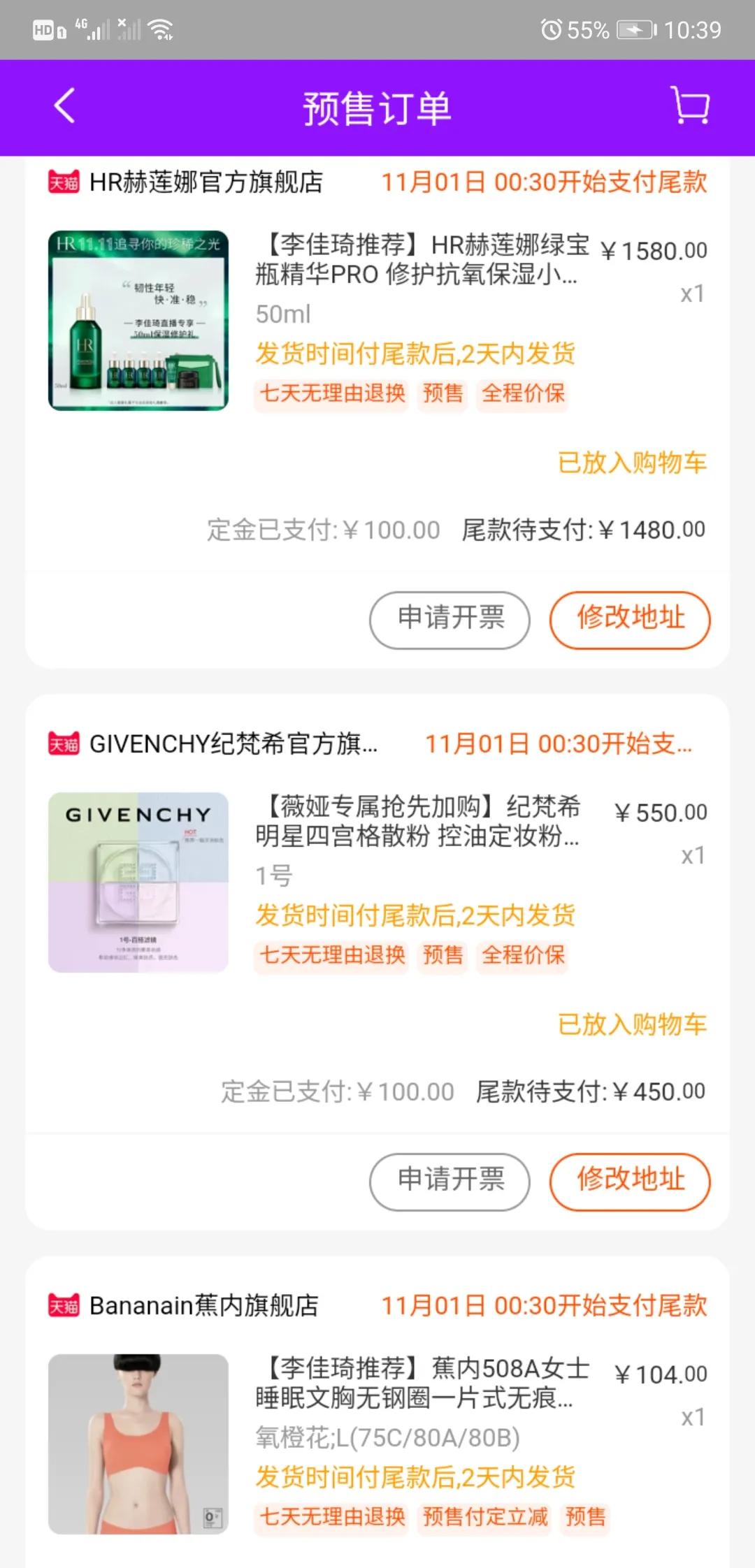The width and height of the screenshot is (755, 1568).
Task: Click the Tmall icon beside Bananain蕉内旗舰店
Action: click(x=62, y=1305)
